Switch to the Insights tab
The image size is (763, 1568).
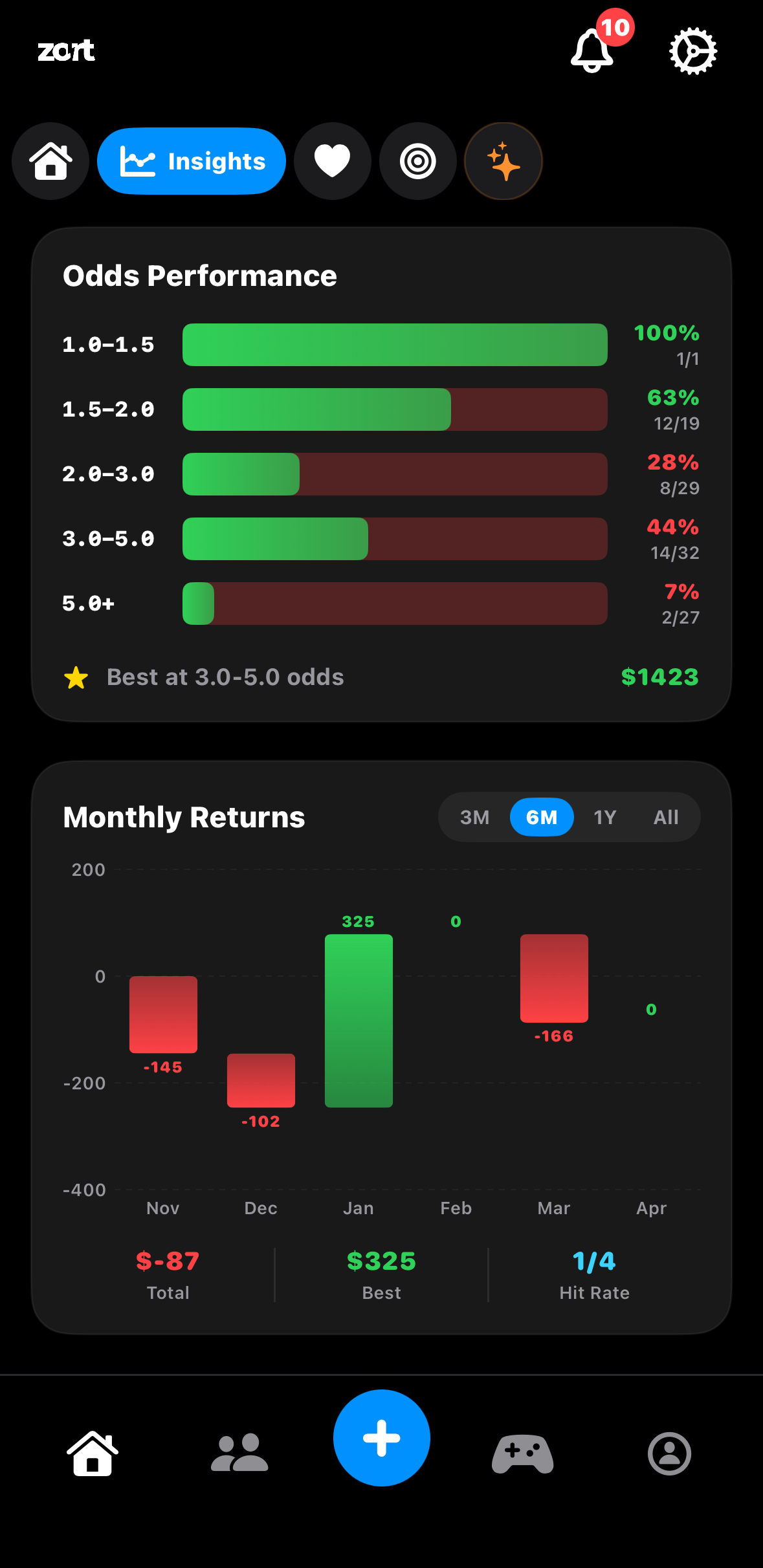pyautogui.click(x=192, y=161)
